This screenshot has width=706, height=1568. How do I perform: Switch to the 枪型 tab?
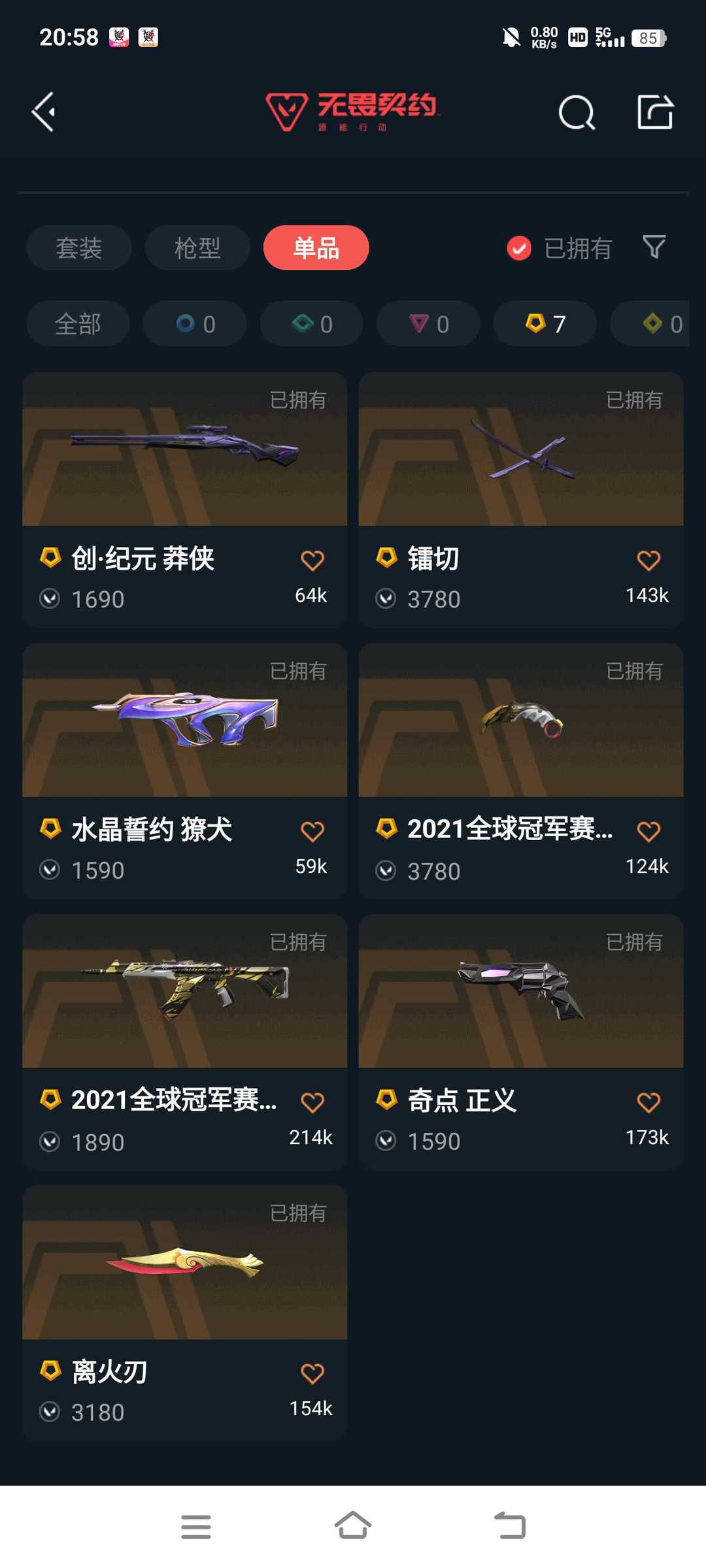click(x=197, y=248)
